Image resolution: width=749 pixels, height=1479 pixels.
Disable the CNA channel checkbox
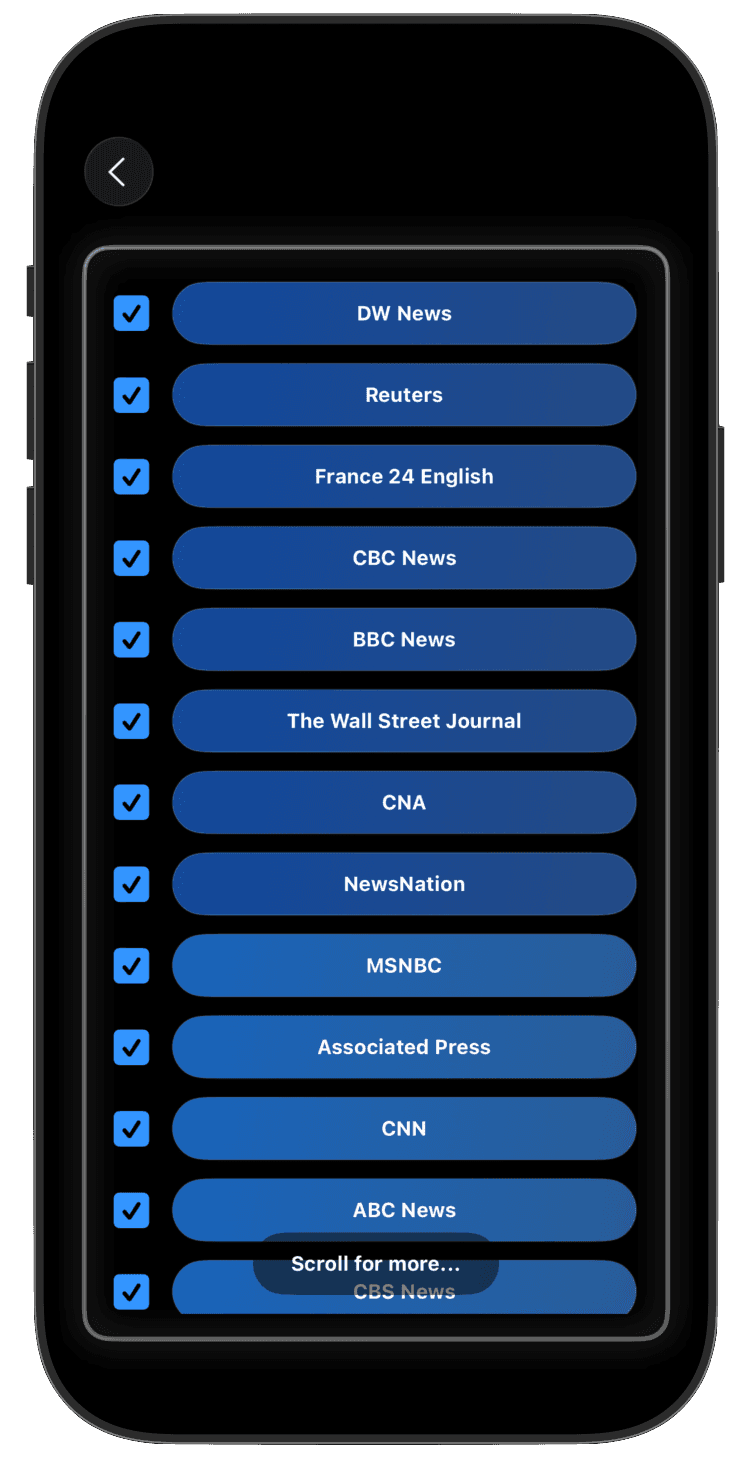131,803
